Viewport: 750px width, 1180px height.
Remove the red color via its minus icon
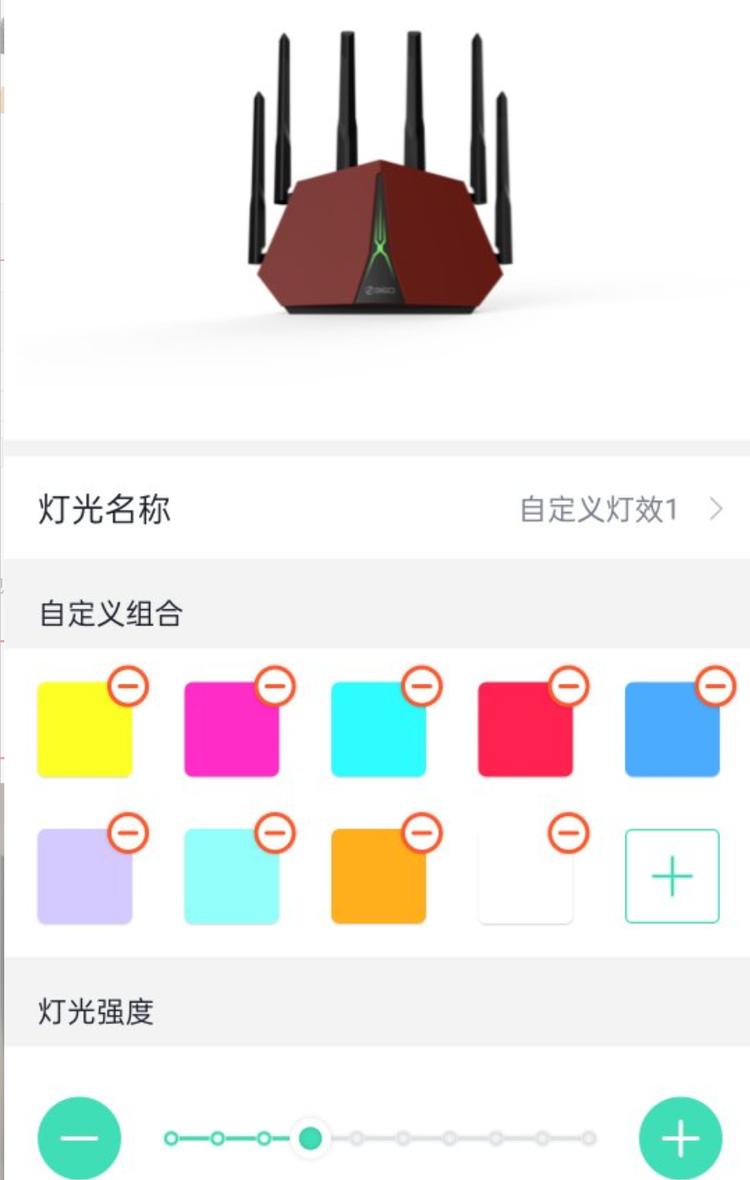[567, 684]
